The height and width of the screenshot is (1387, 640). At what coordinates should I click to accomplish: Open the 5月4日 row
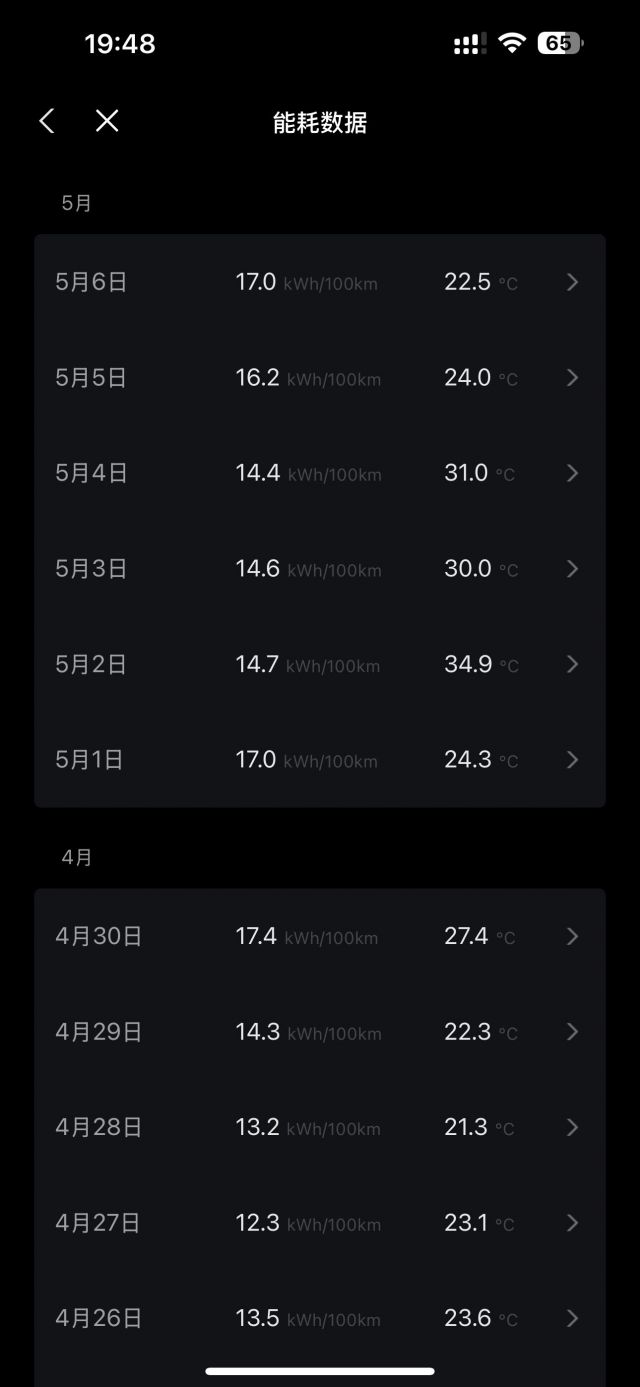pyautogui.click(x=320, y=473)
